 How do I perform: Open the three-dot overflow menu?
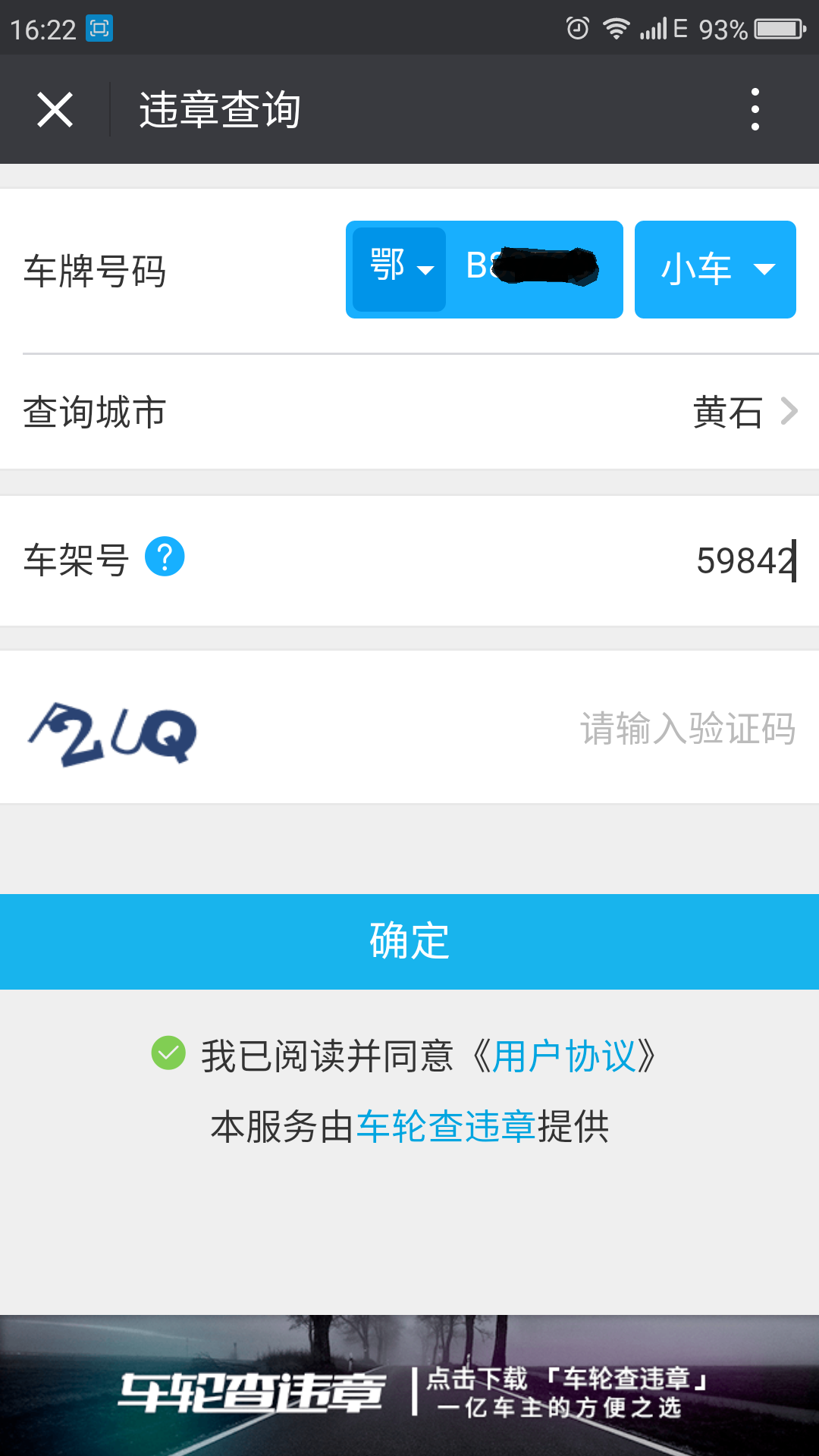click(x=755, y=109)
